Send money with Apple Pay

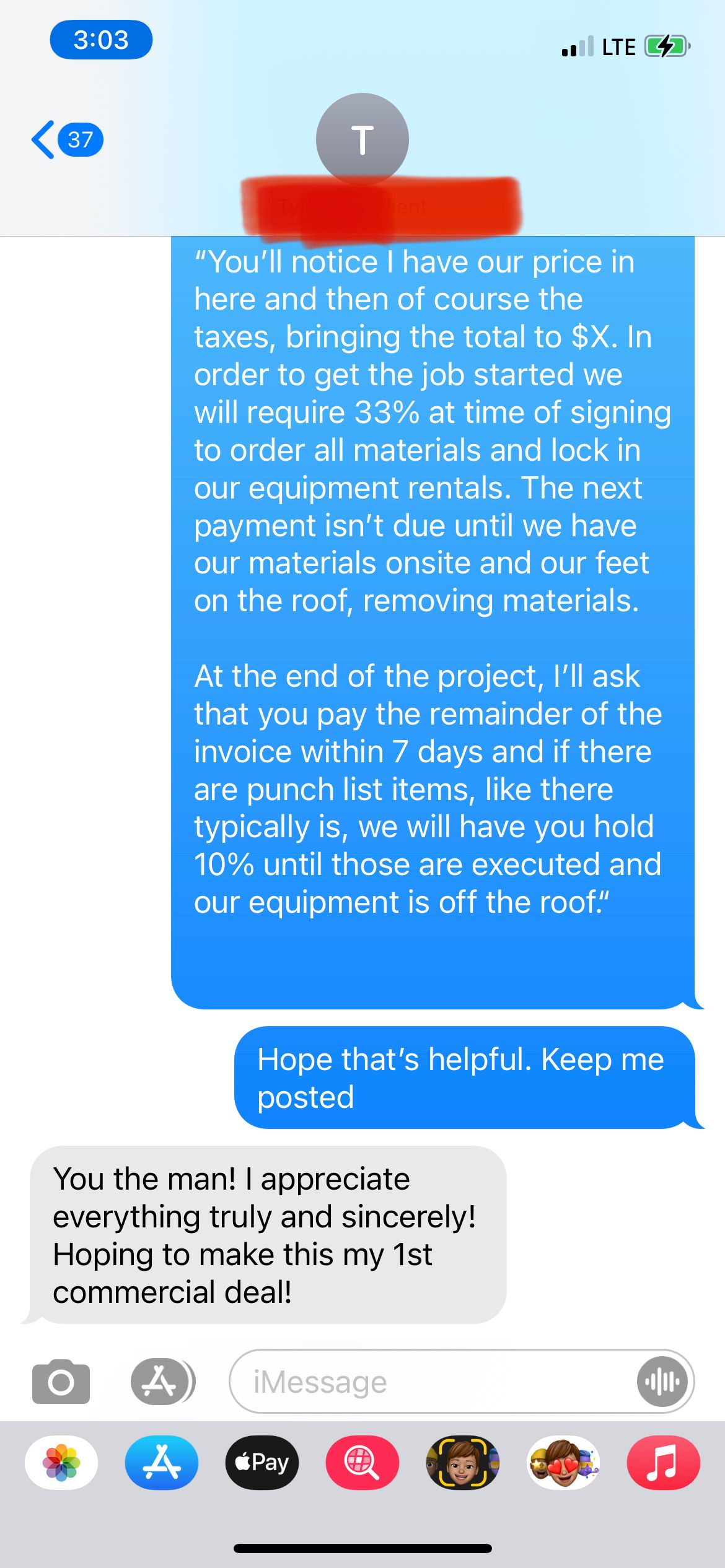click(x=262, y=1463)
